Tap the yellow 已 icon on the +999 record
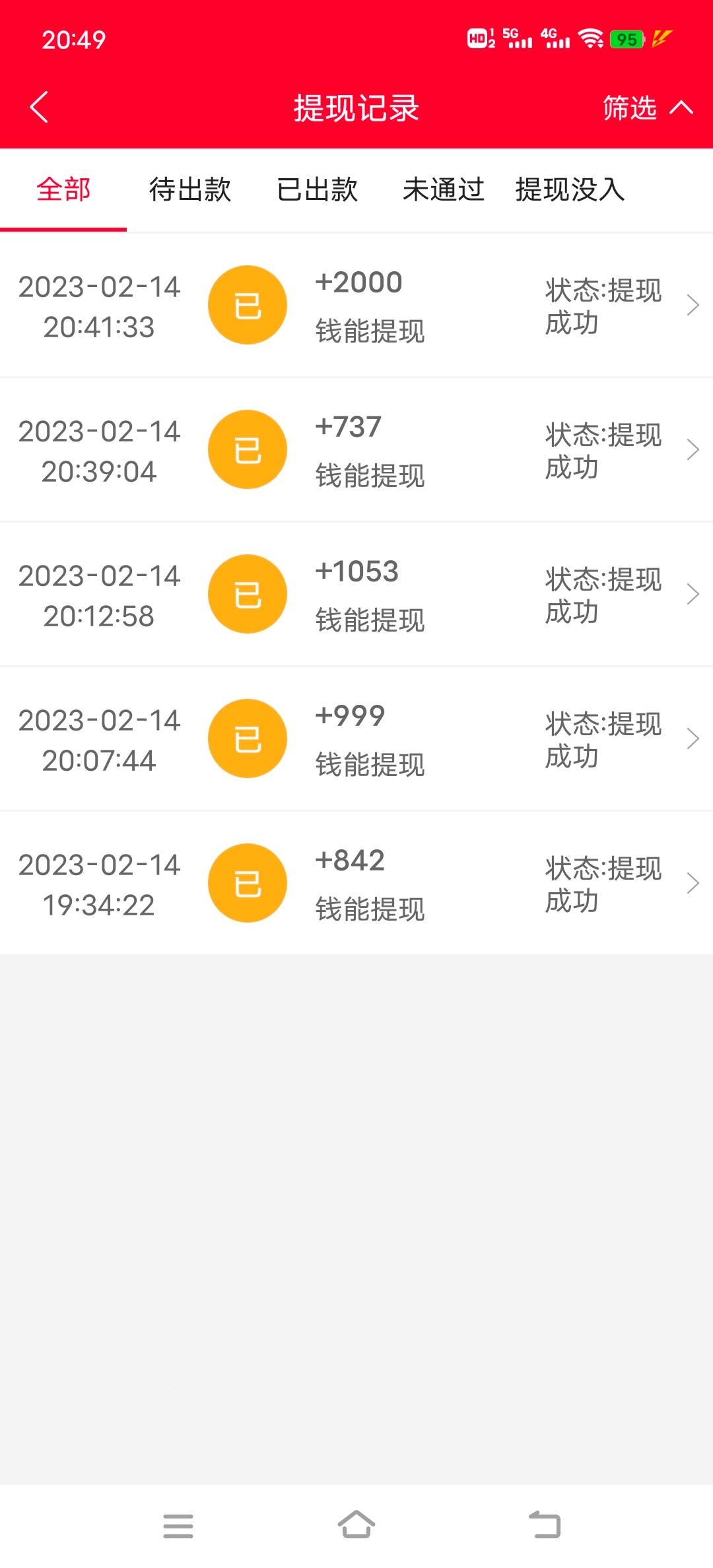This screenshot has height=1568, width=713. coord(247,738)
